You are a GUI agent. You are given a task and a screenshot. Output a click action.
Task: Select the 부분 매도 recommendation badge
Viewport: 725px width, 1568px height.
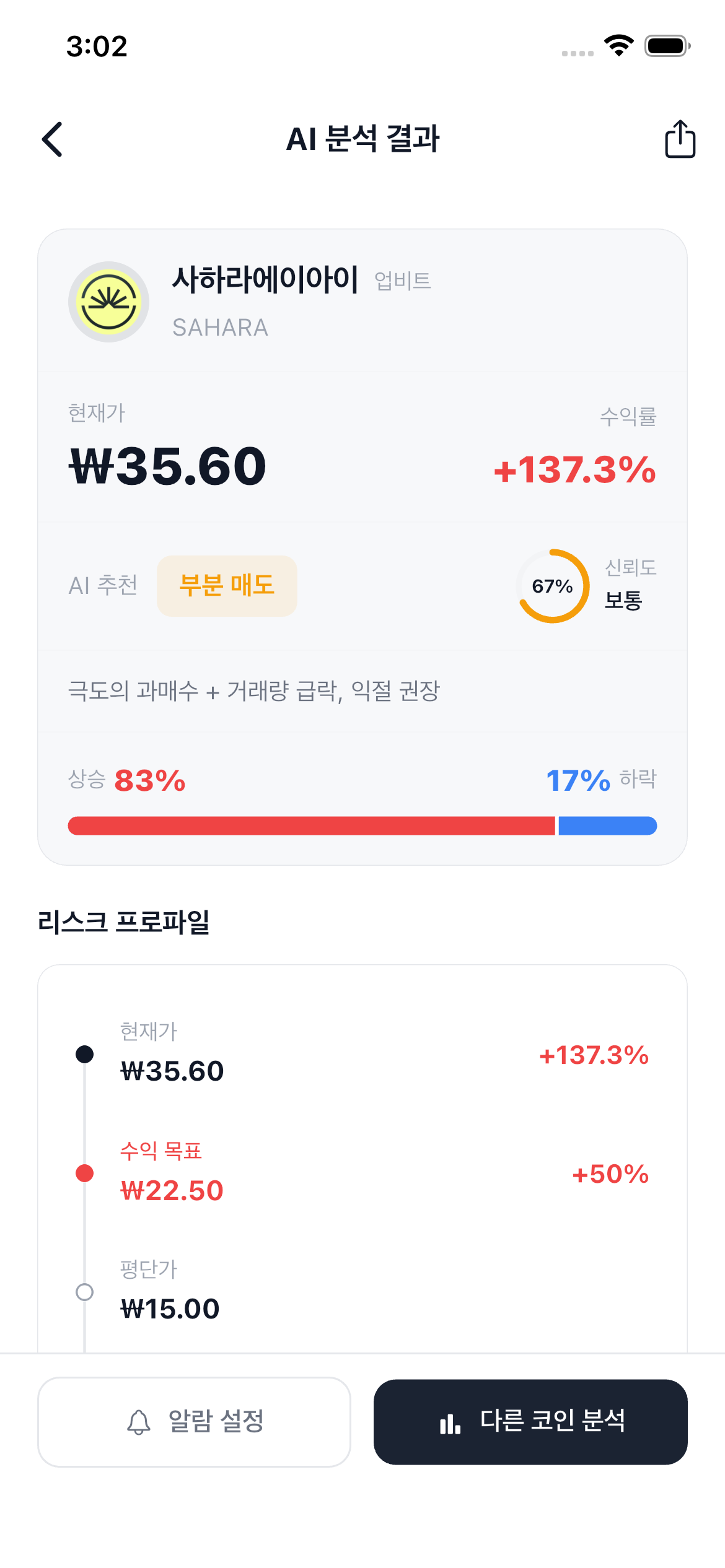227,585
